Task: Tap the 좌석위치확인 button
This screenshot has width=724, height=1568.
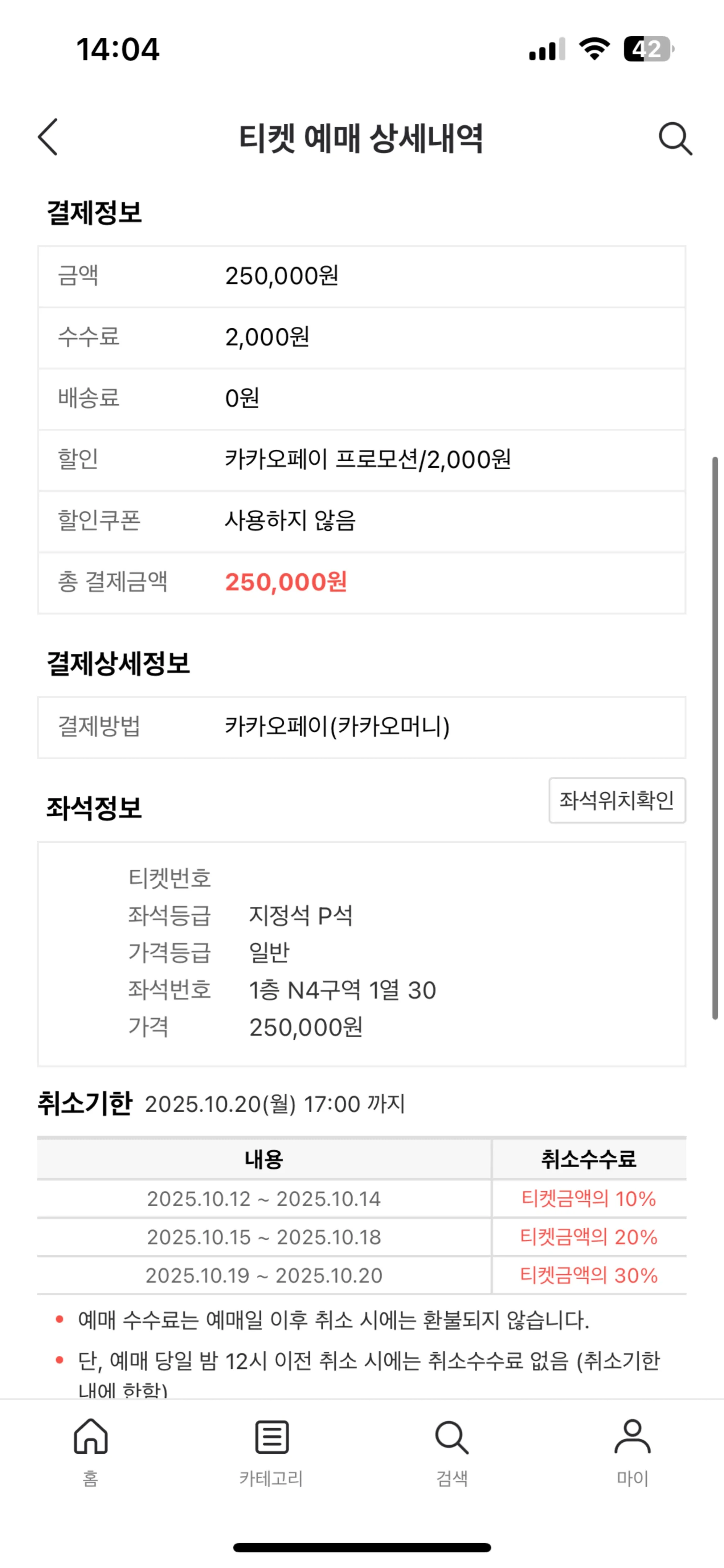Action: click(x=616, y=800)
